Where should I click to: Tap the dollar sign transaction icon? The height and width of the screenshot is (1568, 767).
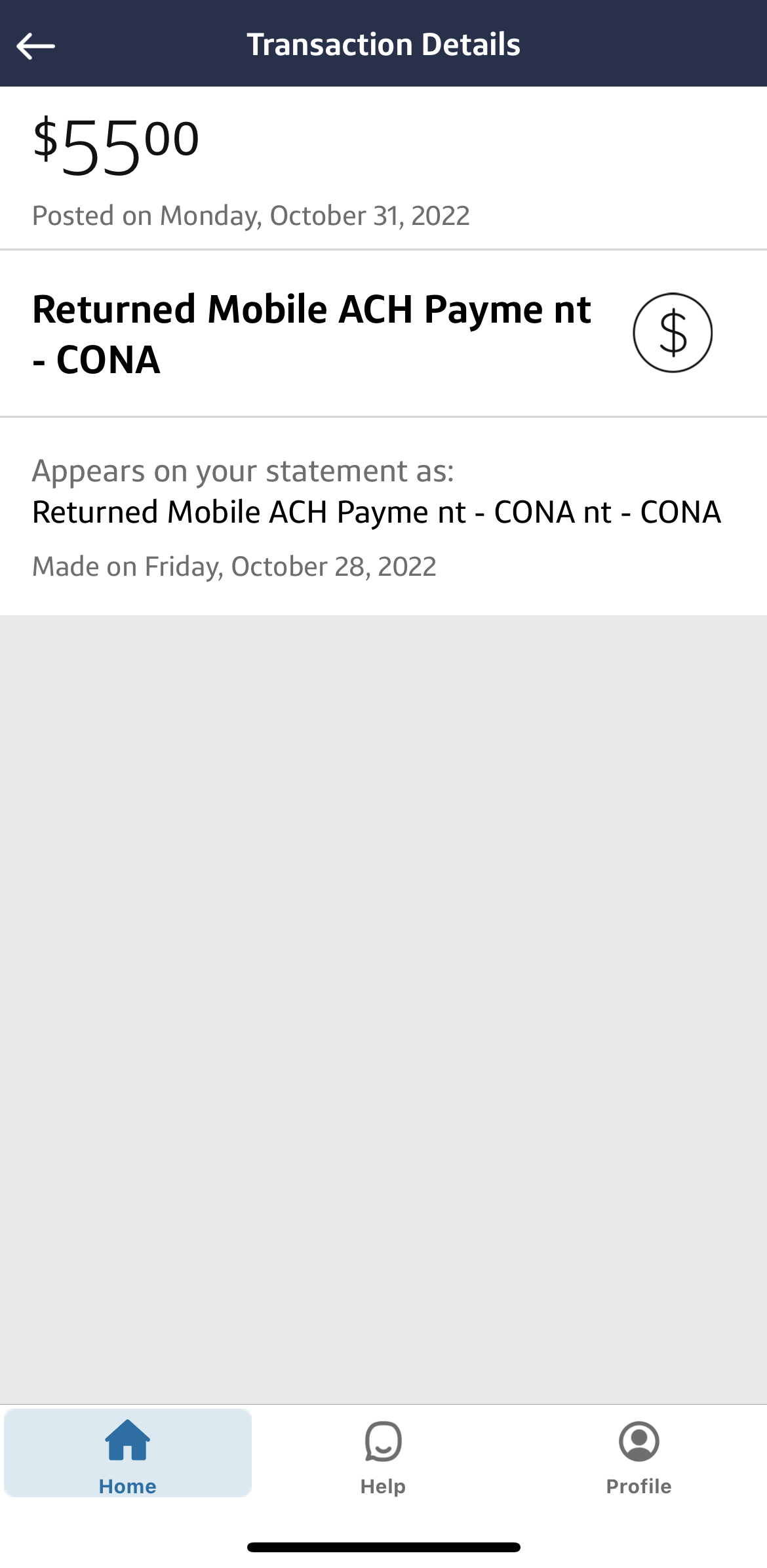tap(671, 332)
